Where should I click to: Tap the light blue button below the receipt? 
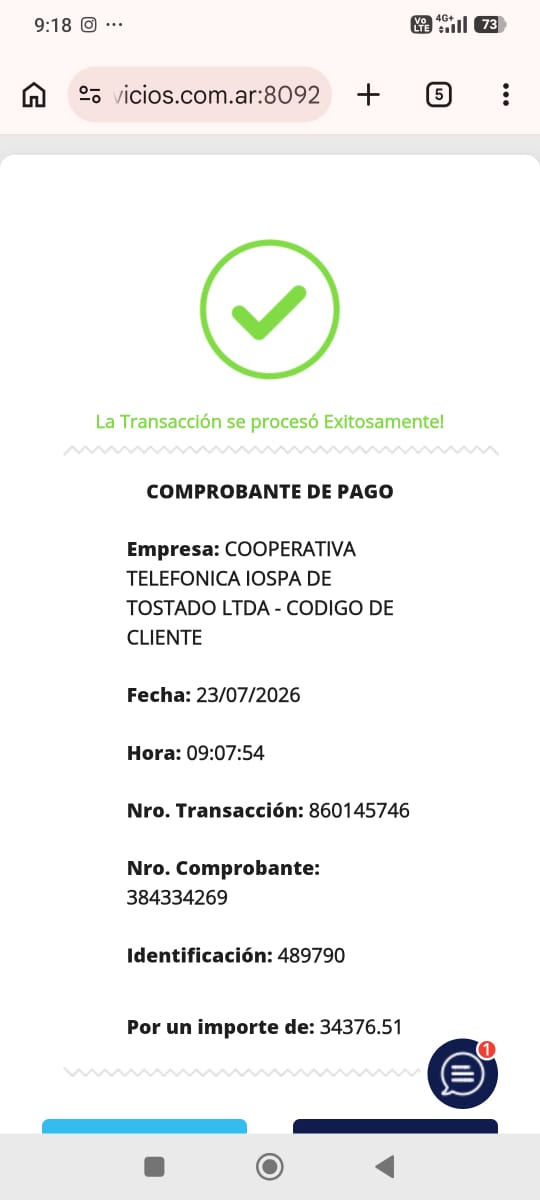pos(144,1126)
